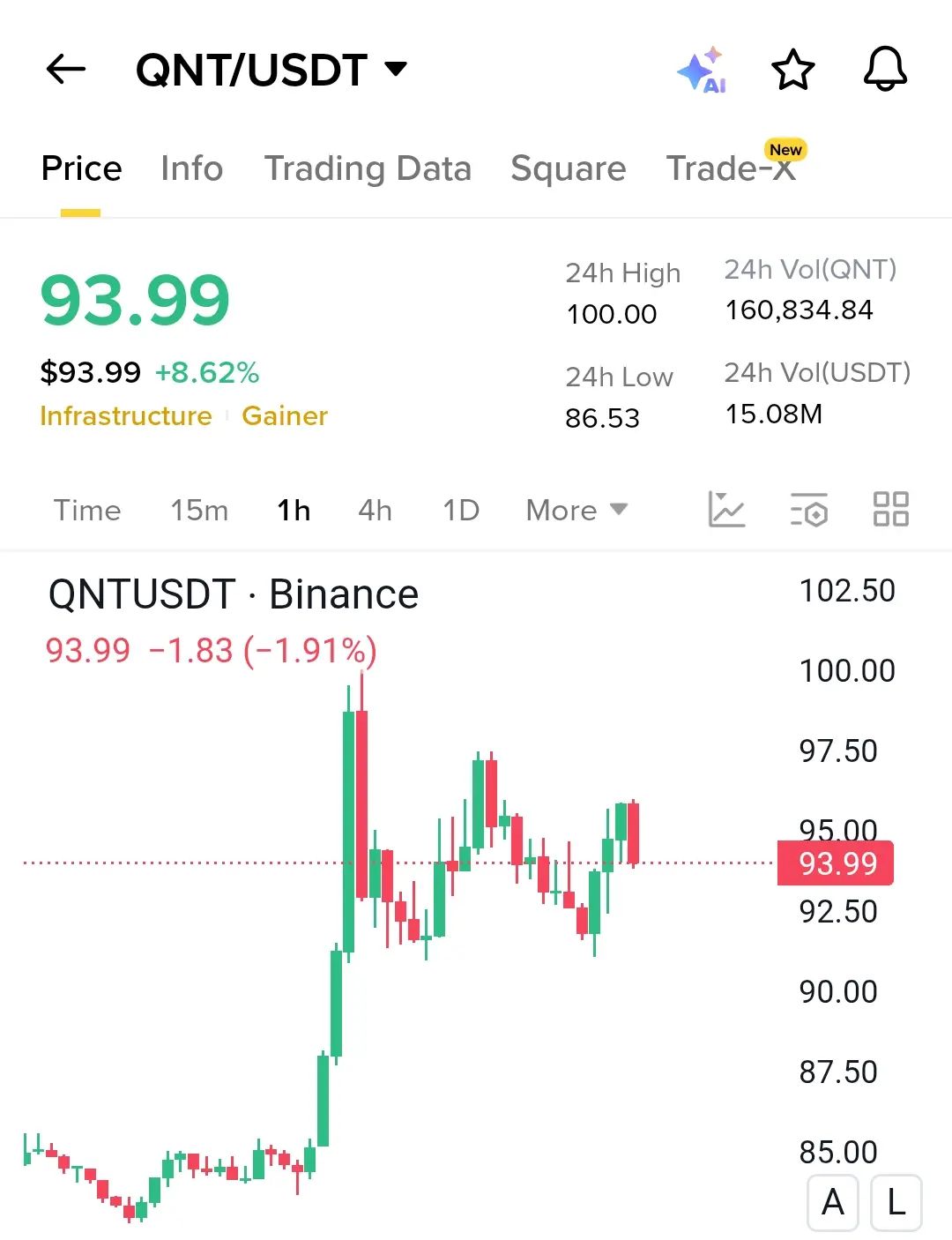
Task: Open the chart drawing tools icon
Action: click(726, 510)
